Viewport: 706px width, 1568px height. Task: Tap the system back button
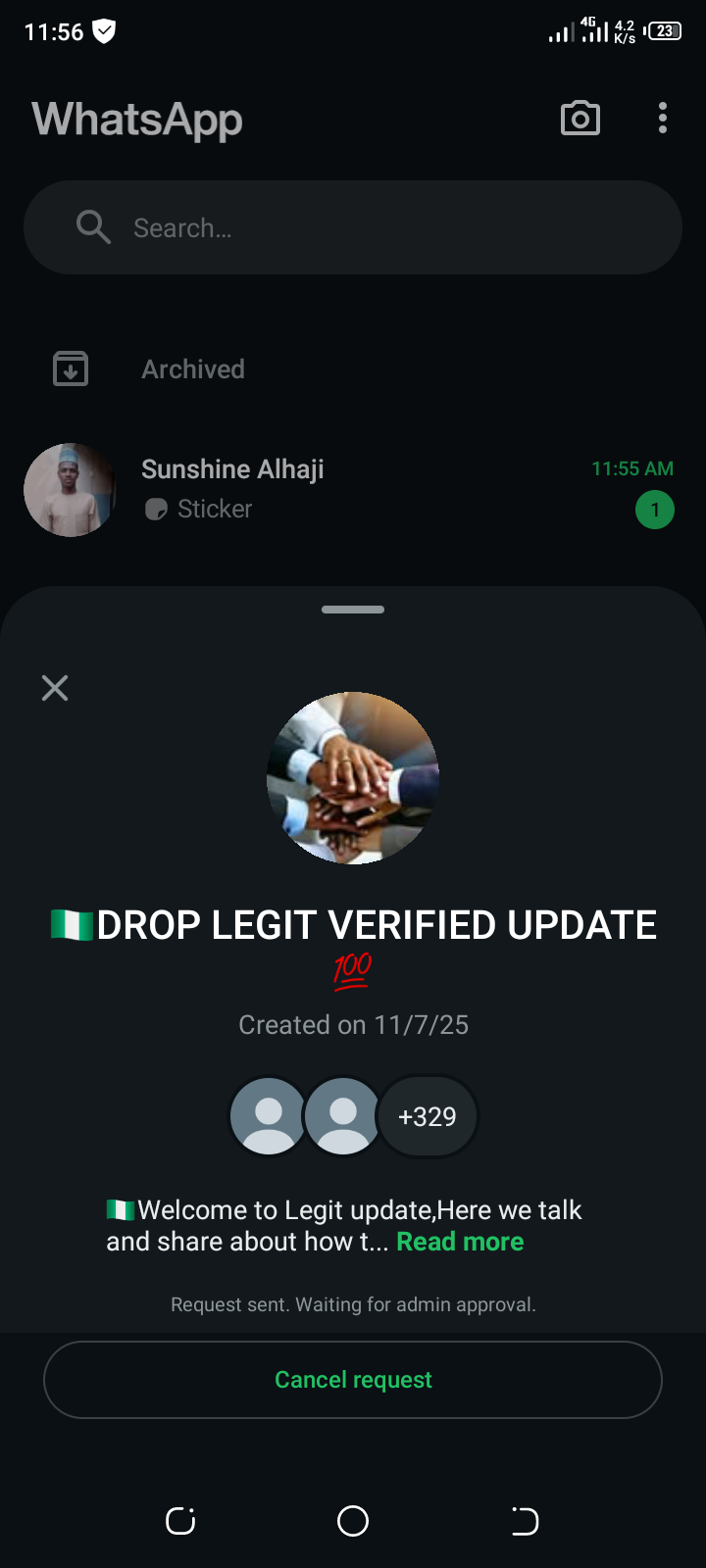point(525,1521)
